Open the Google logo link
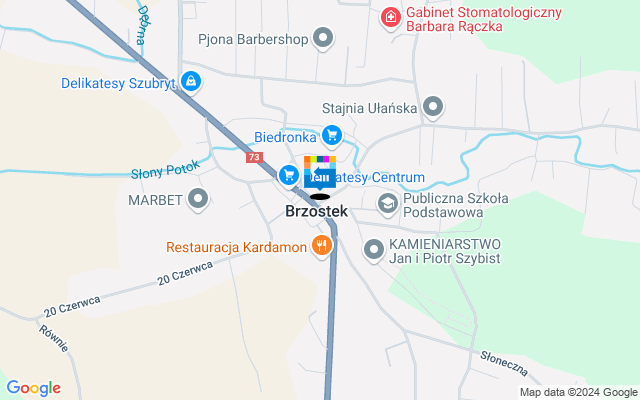The image size is (640, 400). [x=33, y=388]
